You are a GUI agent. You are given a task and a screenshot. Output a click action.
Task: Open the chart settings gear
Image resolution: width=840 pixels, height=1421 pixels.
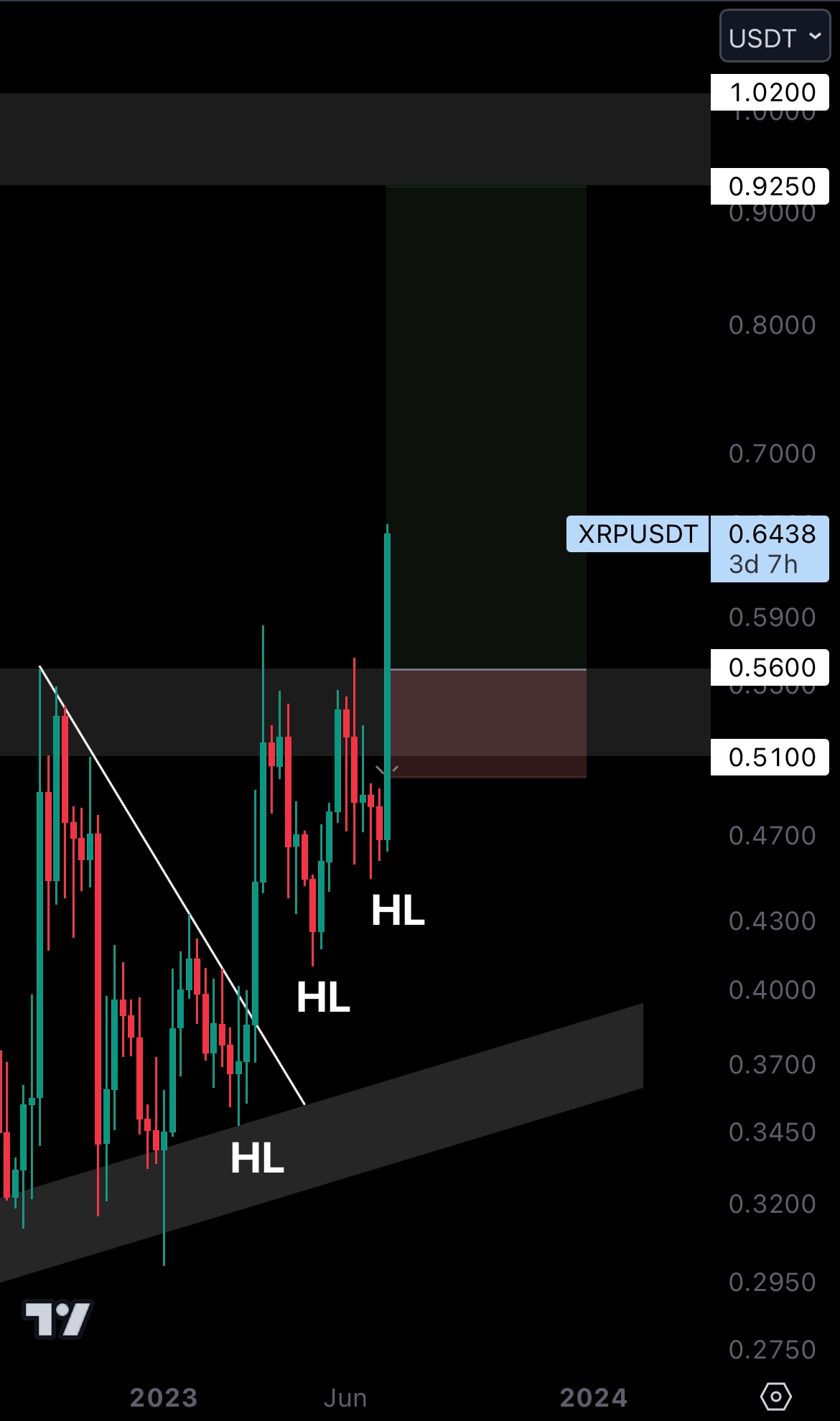coord(775,1397)
